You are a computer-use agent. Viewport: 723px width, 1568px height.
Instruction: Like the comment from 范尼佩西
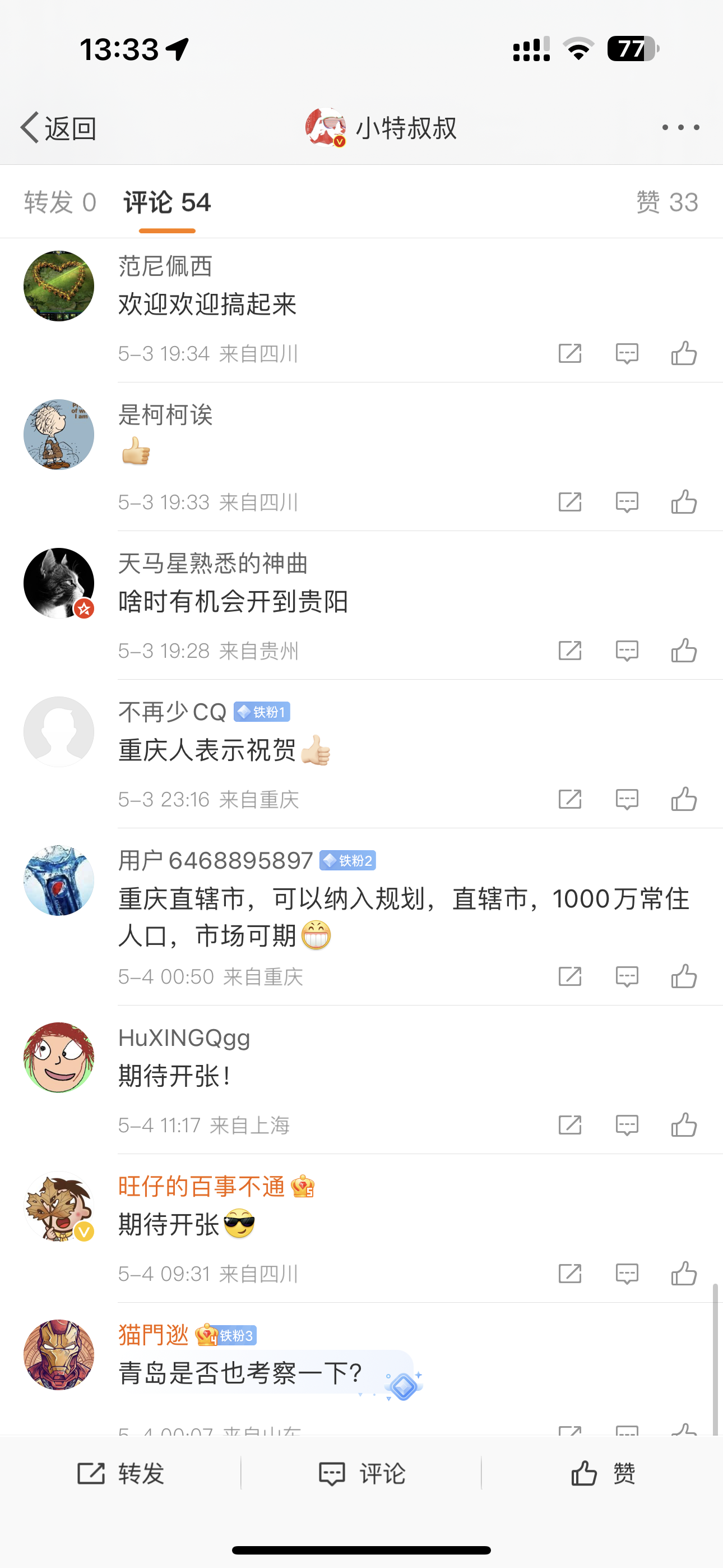[685, 353]
